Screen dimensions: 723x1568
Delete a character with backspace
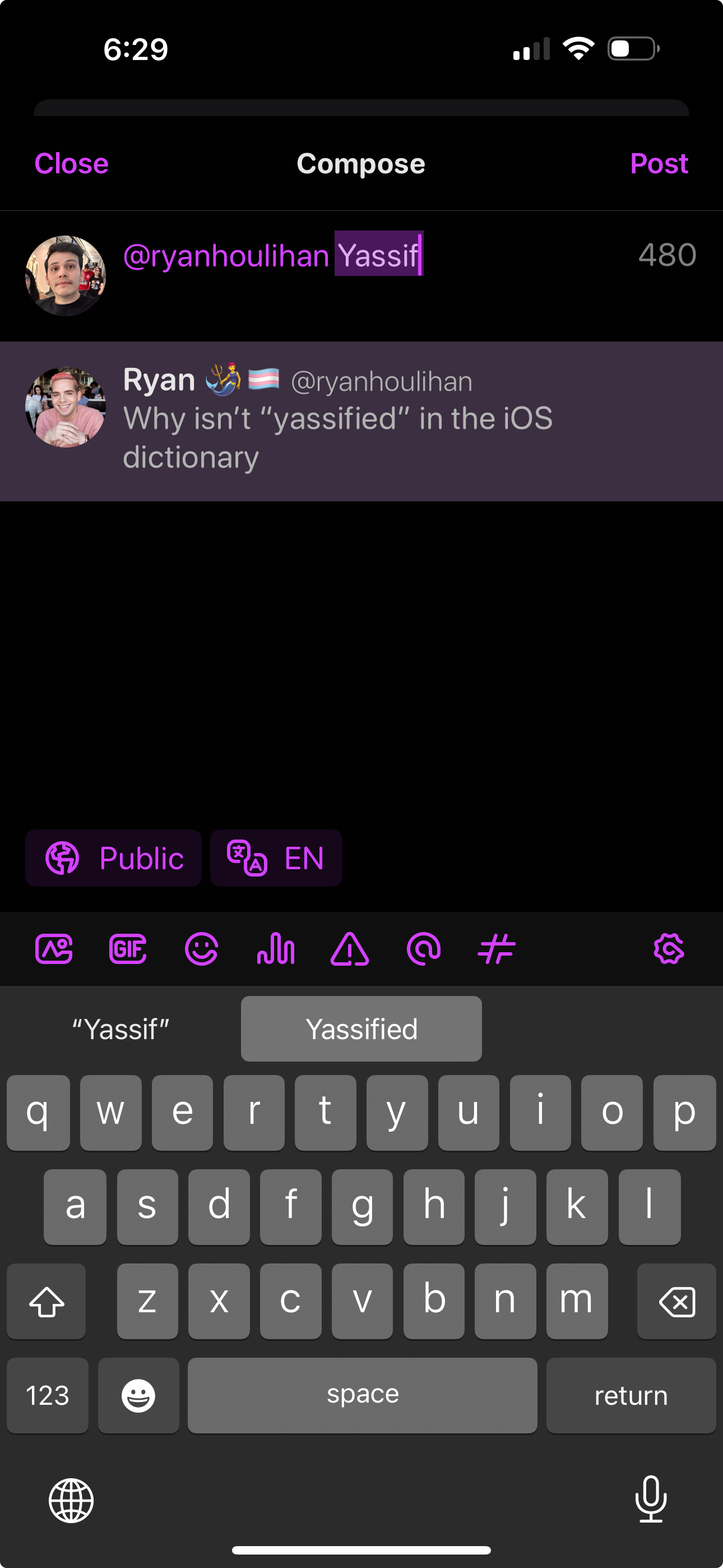(x=676, y=1302)
